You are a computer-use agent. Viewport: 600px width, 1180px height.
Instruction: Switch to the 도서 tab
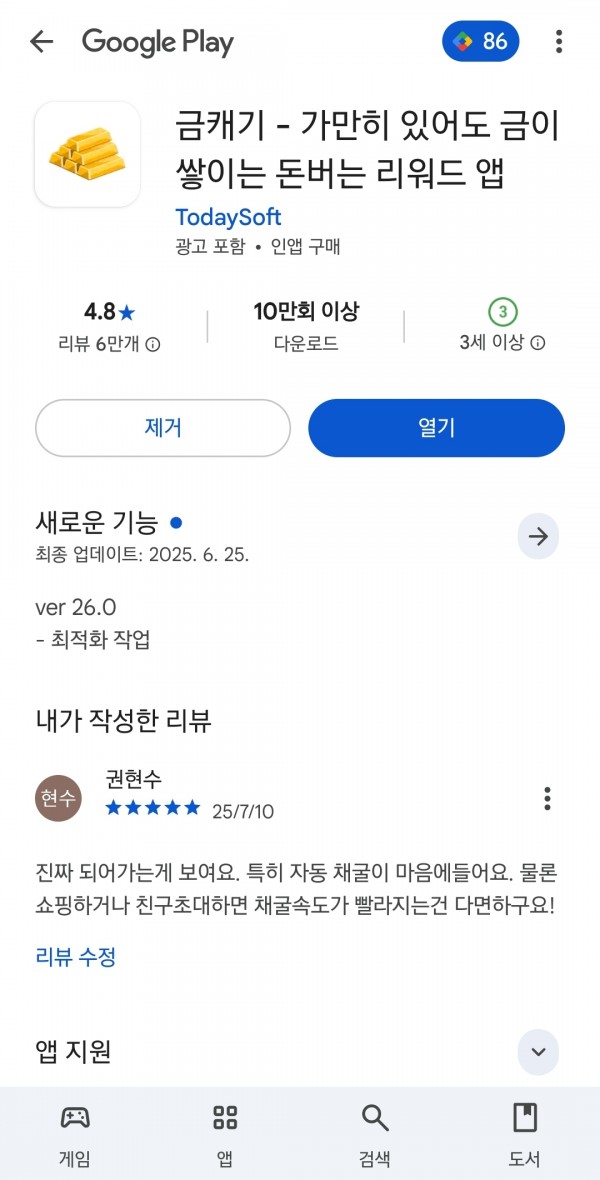(x=525, y=1135)
